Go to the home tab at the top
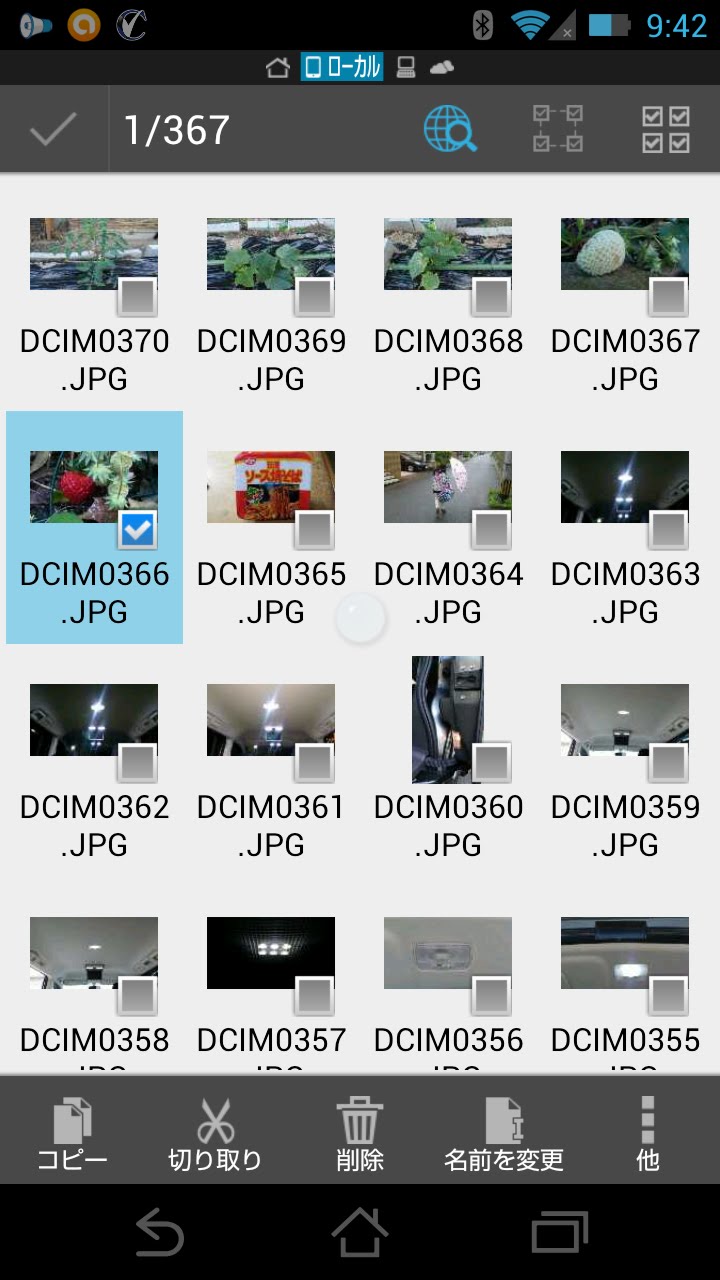The image size is (720, 1280). [x=277, y=67]
